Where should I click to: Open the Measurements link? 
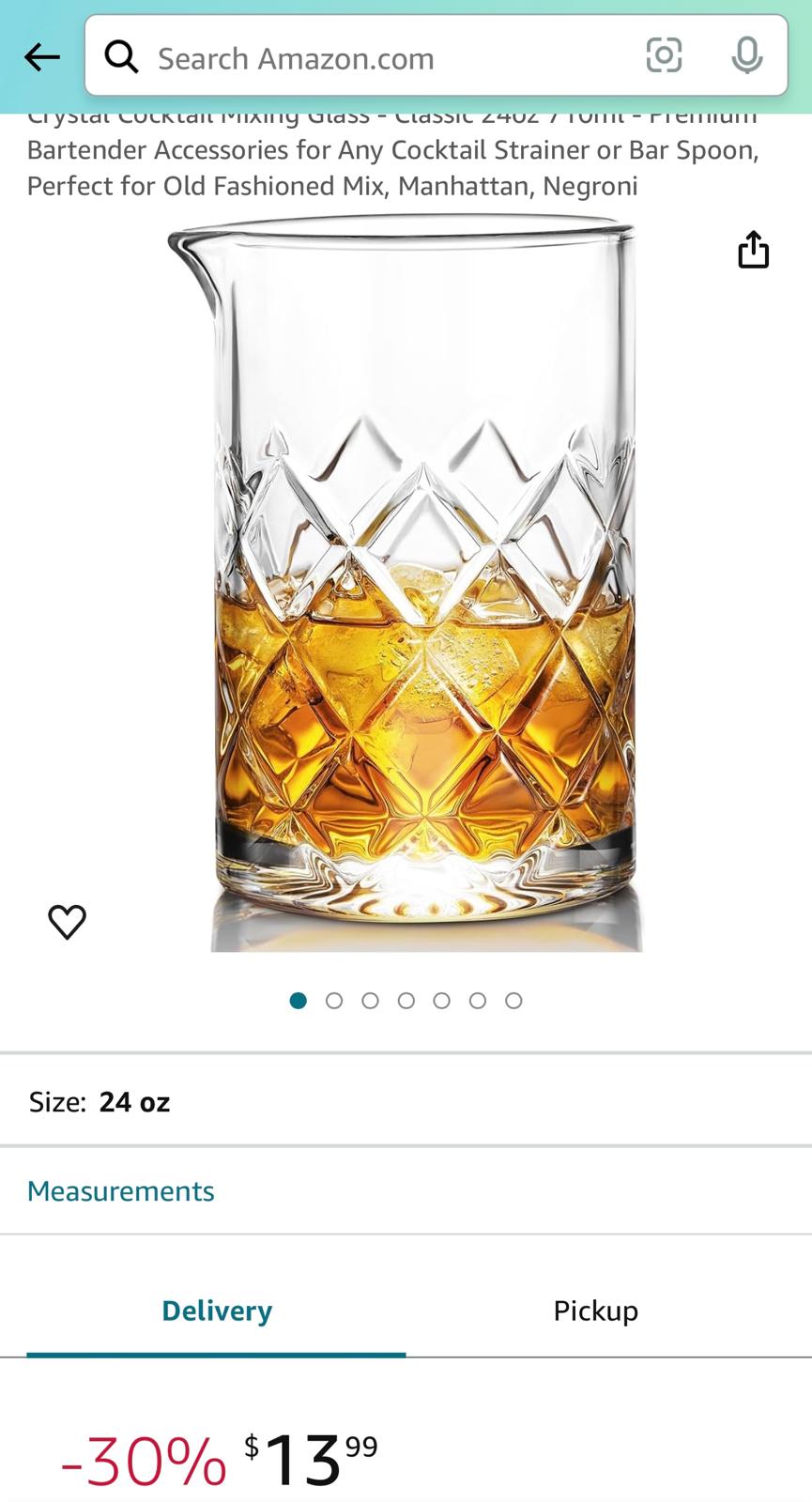click(x=121, y=1190)
